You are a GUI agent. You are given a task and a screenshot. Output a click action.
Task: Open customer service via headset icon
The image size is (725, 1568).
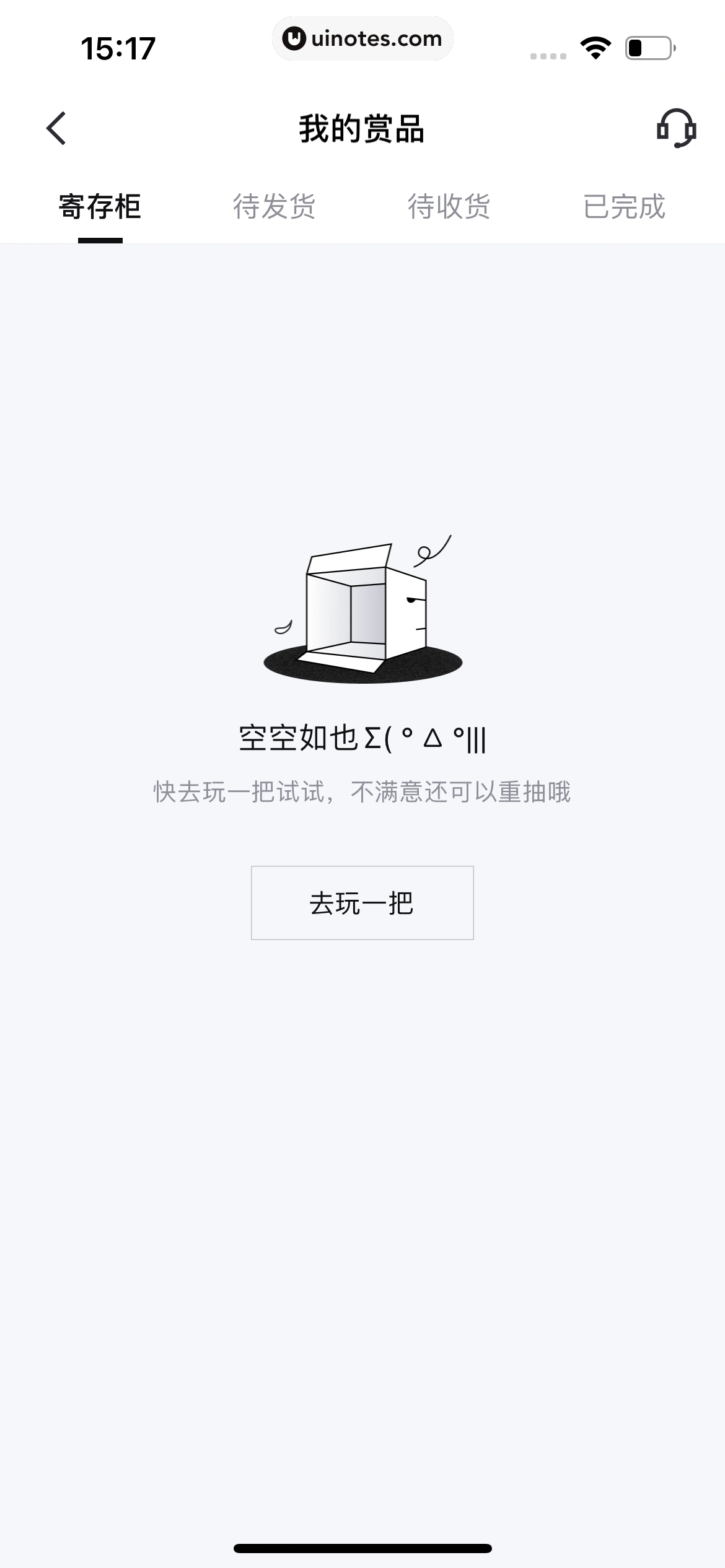(676, 128)
